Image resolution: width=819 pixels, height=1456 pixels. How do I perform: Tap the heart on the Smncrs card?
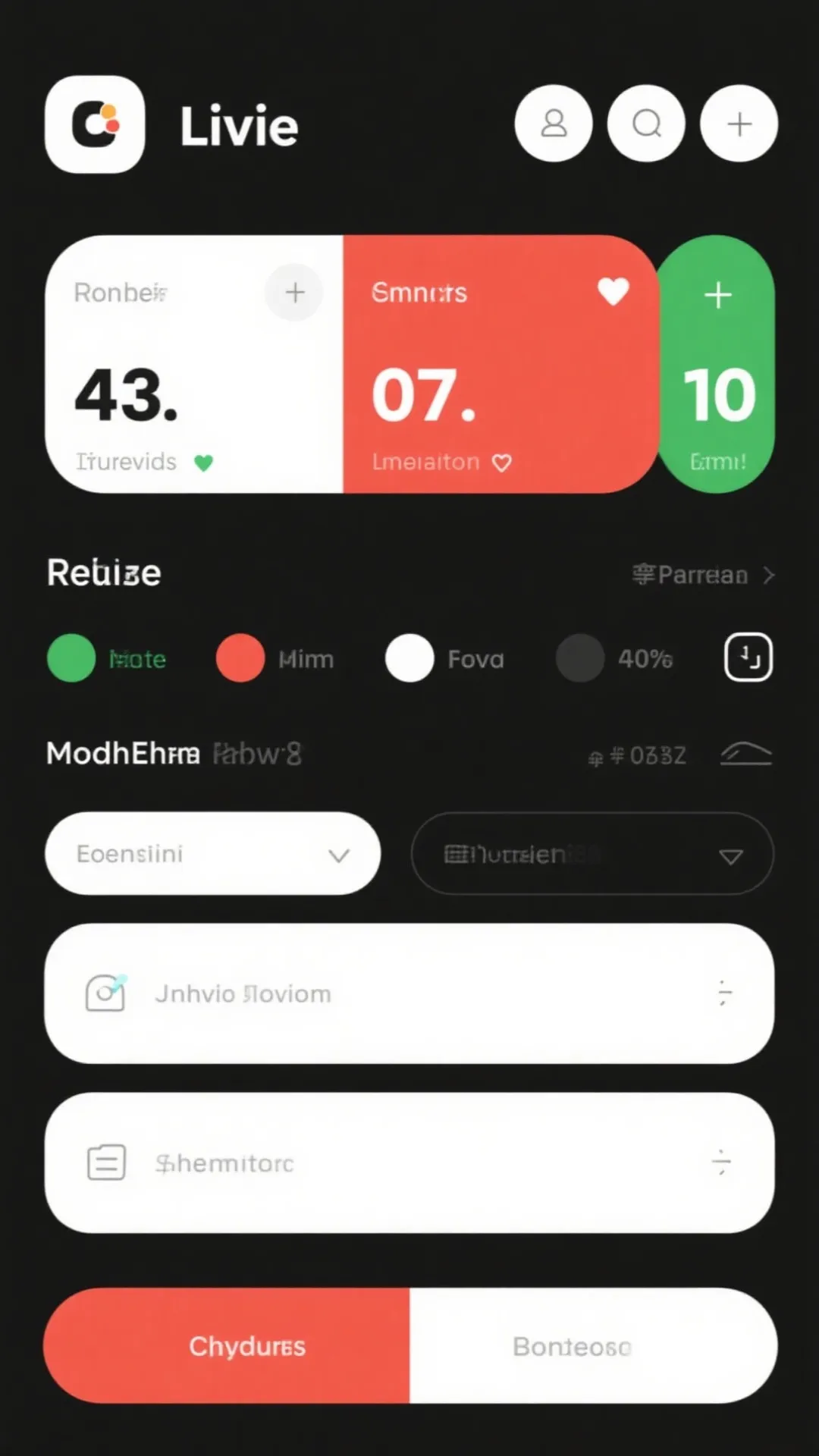[613, 291]
